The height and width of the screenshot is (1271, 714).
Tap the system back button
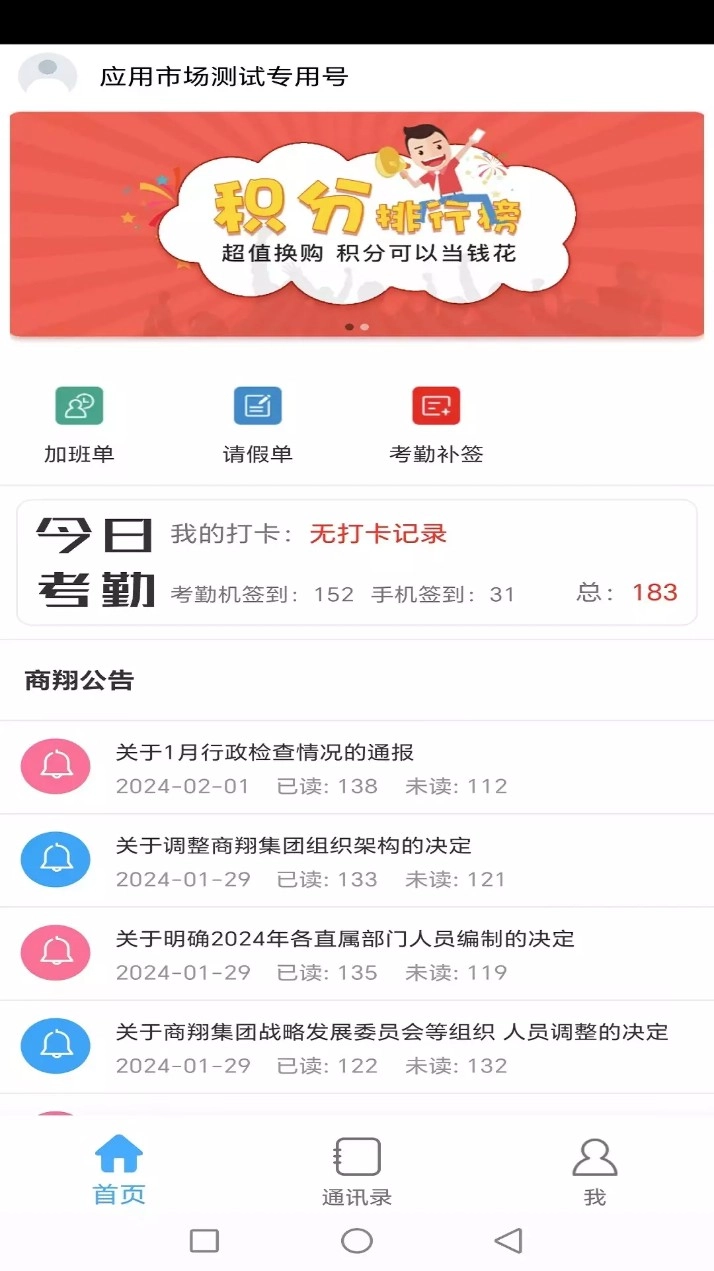pyautogui.click(x=508, y=1241)
